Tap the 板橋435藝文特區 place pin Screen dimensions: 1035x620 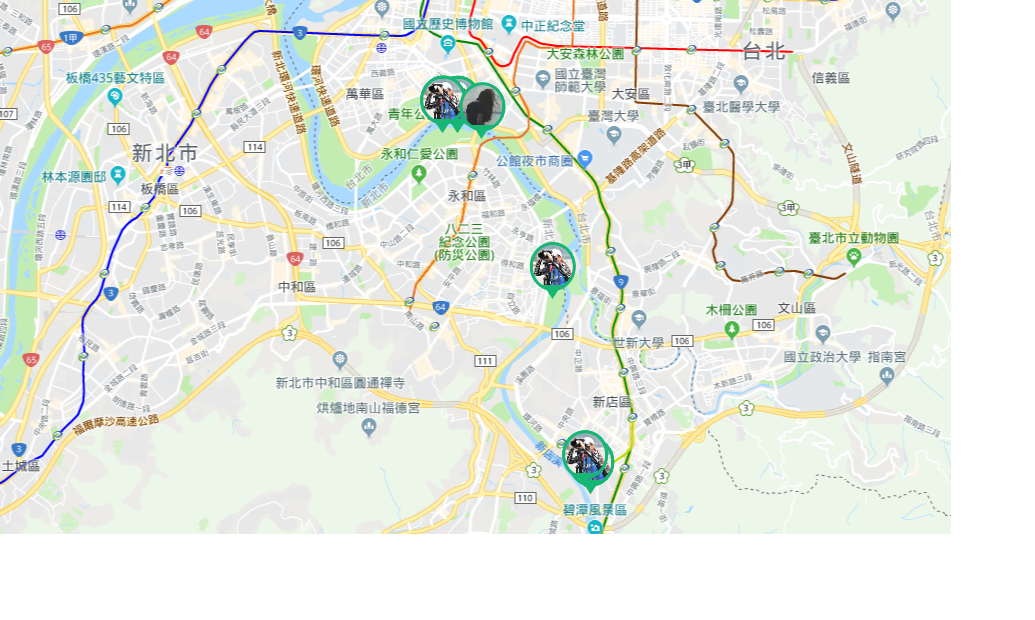pos(115,96)
